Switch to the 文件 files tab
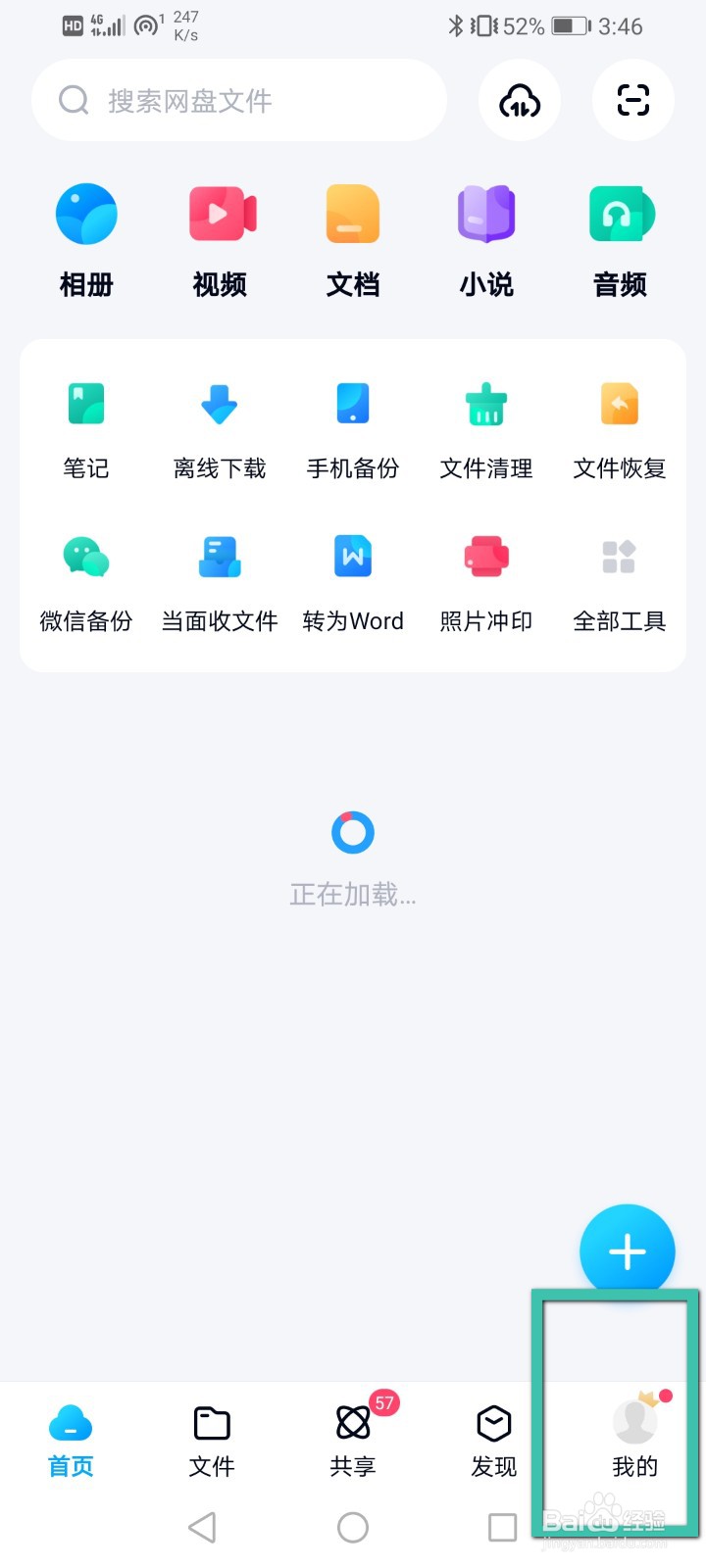 point(212,1442)
